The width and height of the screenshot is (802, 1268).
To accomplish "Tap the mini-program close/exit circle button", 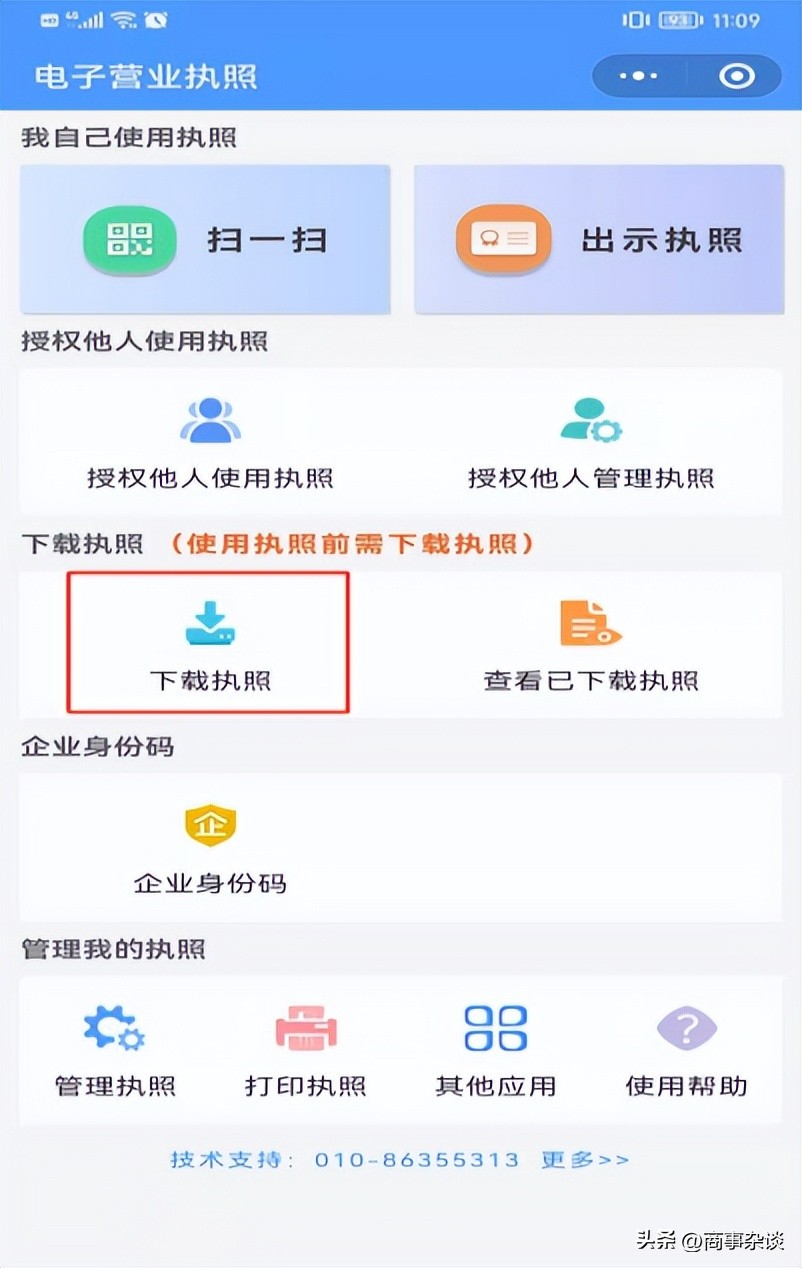I will (x=737, y=75).
